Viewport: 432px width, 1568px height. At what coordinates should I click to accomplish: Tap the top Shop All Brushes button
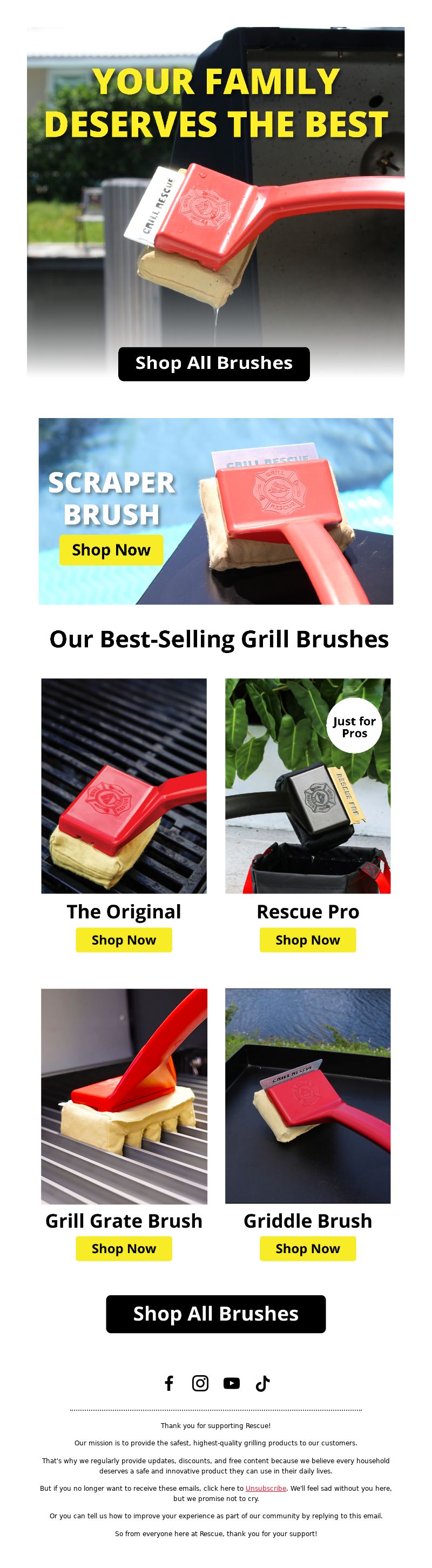[213, 364]
